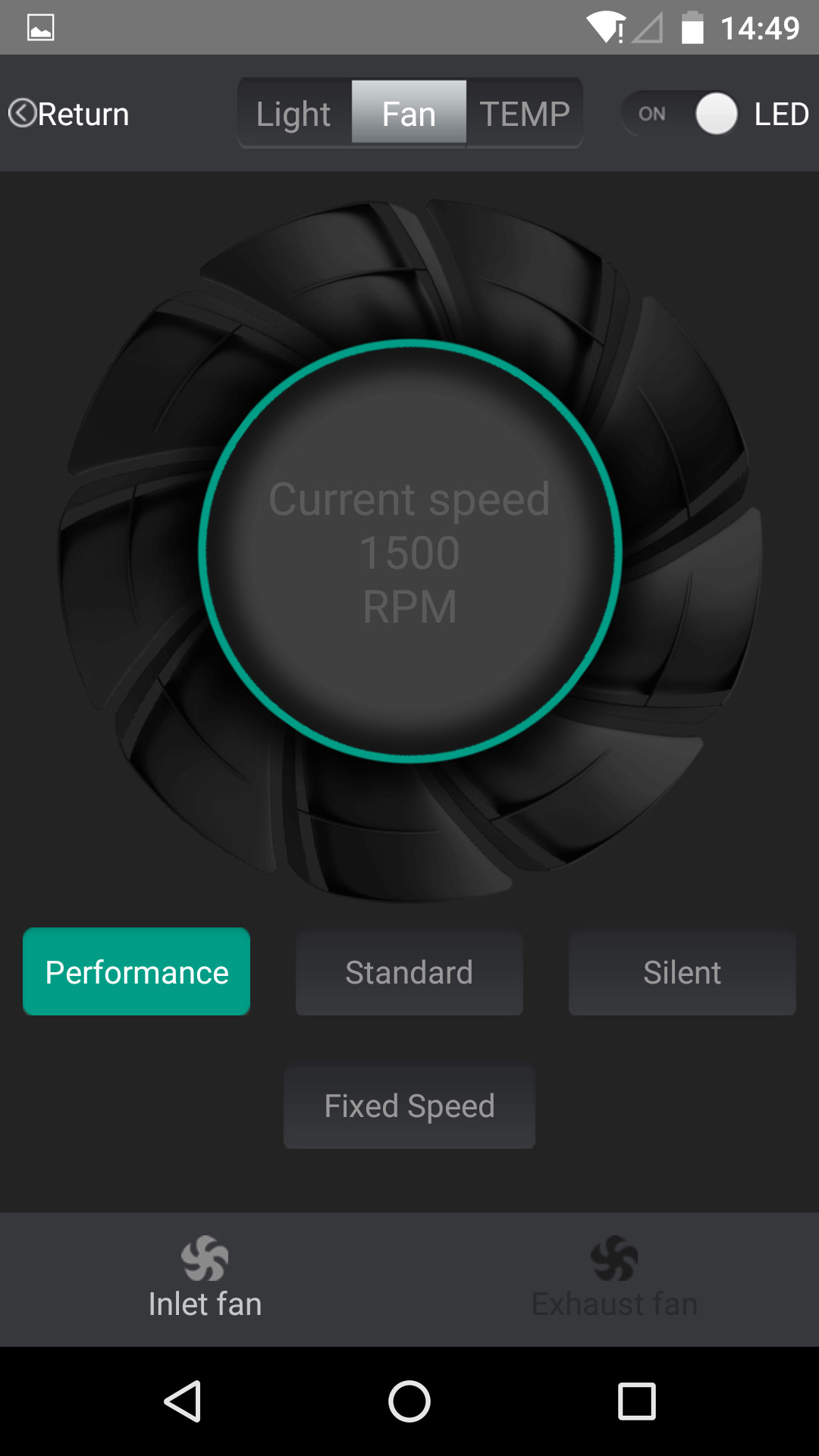
Task: Choose the Fixed Speed option
Action: point(409,1106)
